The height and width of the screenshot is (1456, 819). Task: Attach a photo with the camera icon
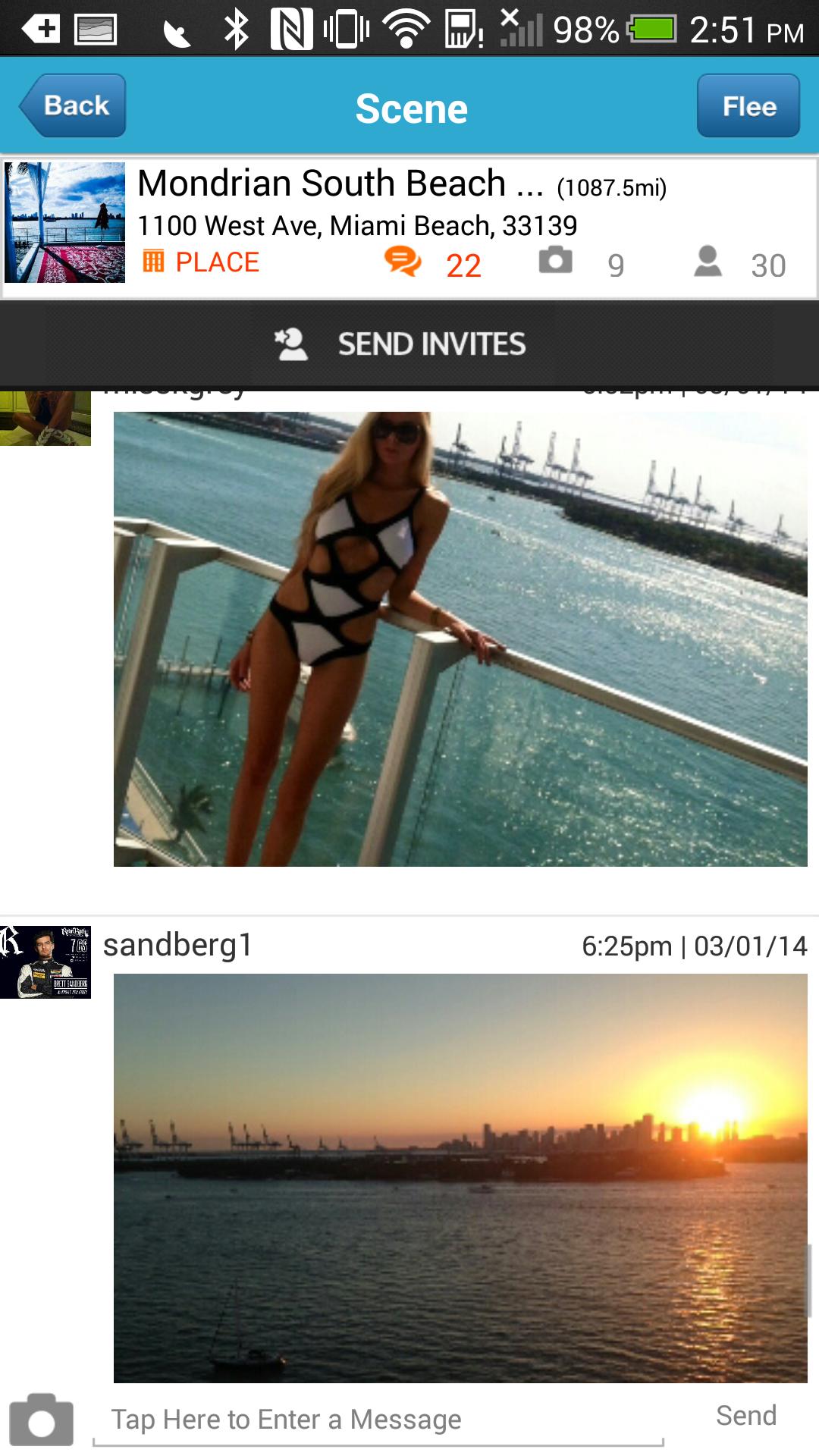42,1420
